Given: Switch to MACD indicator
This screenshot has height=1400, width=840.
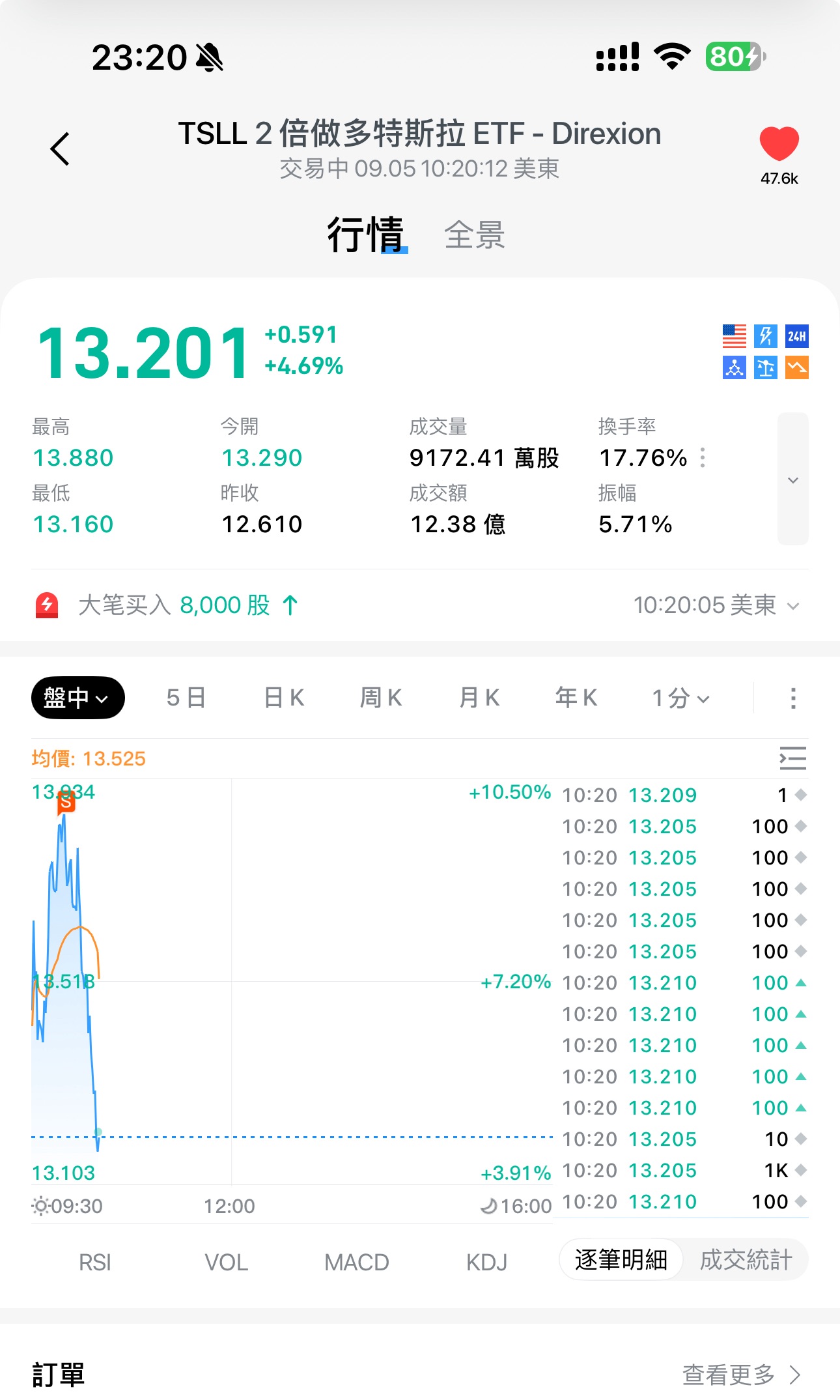Looking at the screenshot, I should pyautogui.click(x=356, y=1263).
